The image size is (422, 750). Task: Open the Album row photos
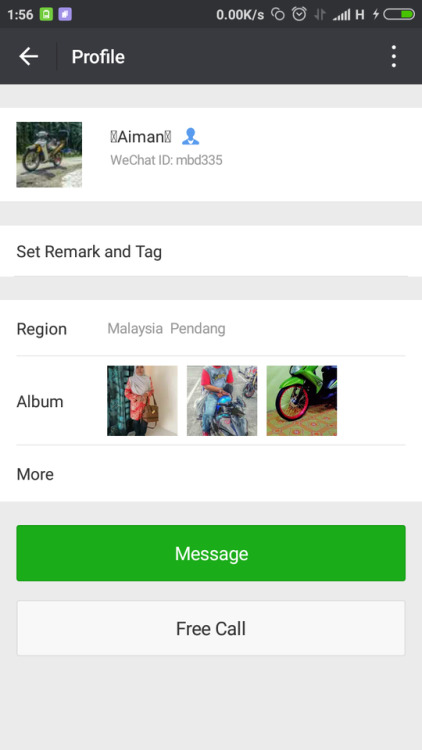[x=211, y=401]
